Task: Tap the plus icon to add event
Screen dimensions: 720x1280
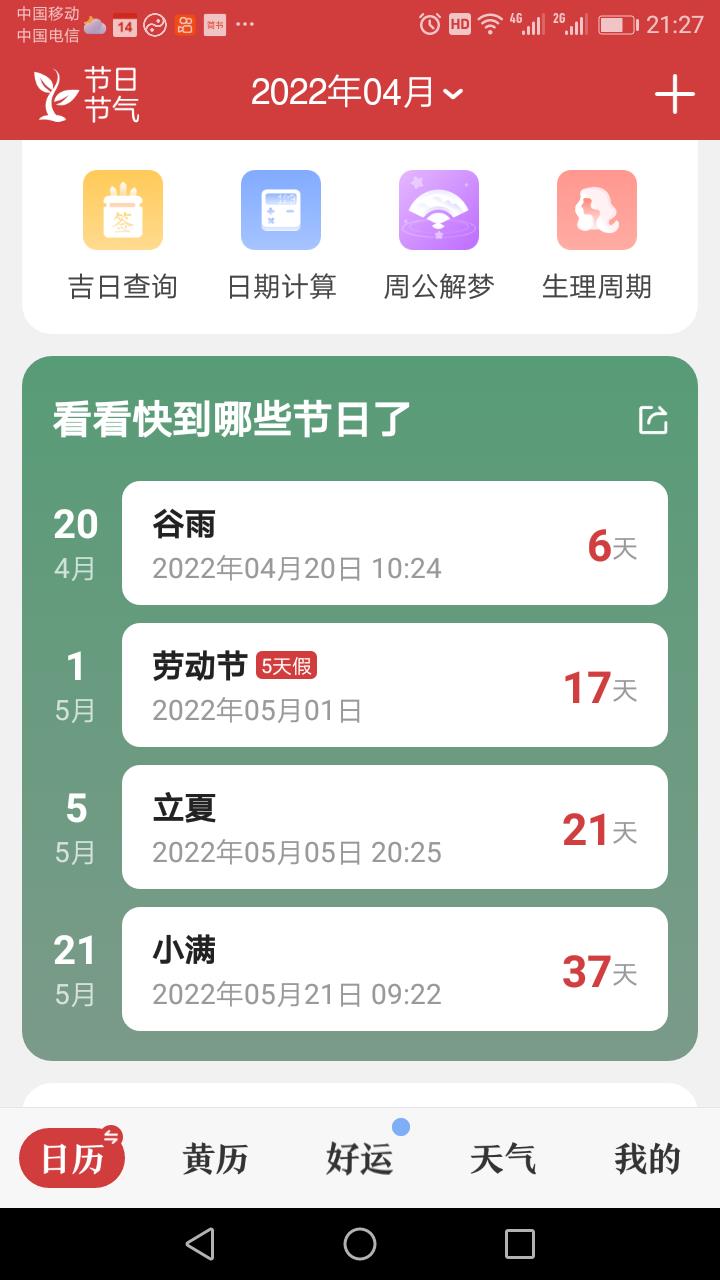Action: click(x=674, y=94)
